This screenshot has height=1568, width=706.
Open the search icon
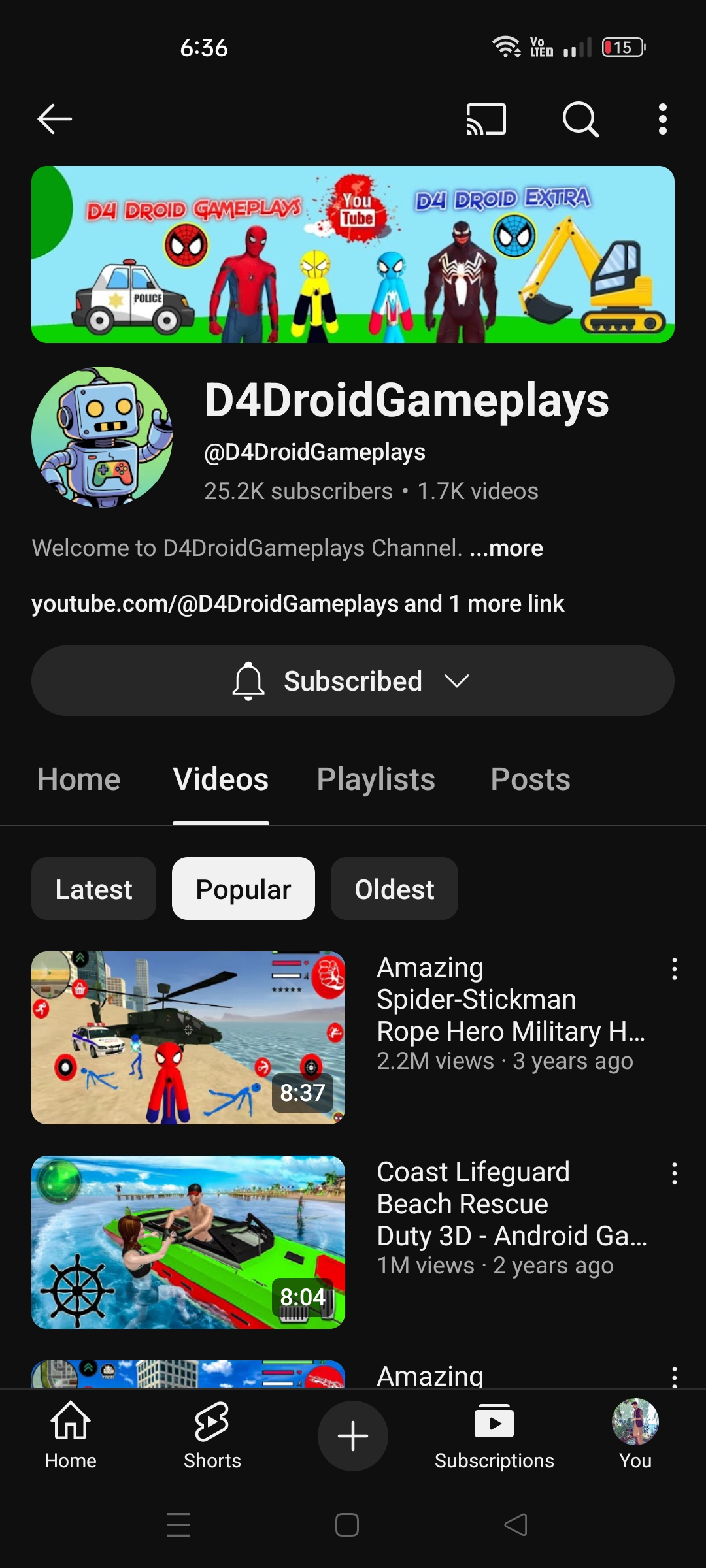[x=580, y=118]
